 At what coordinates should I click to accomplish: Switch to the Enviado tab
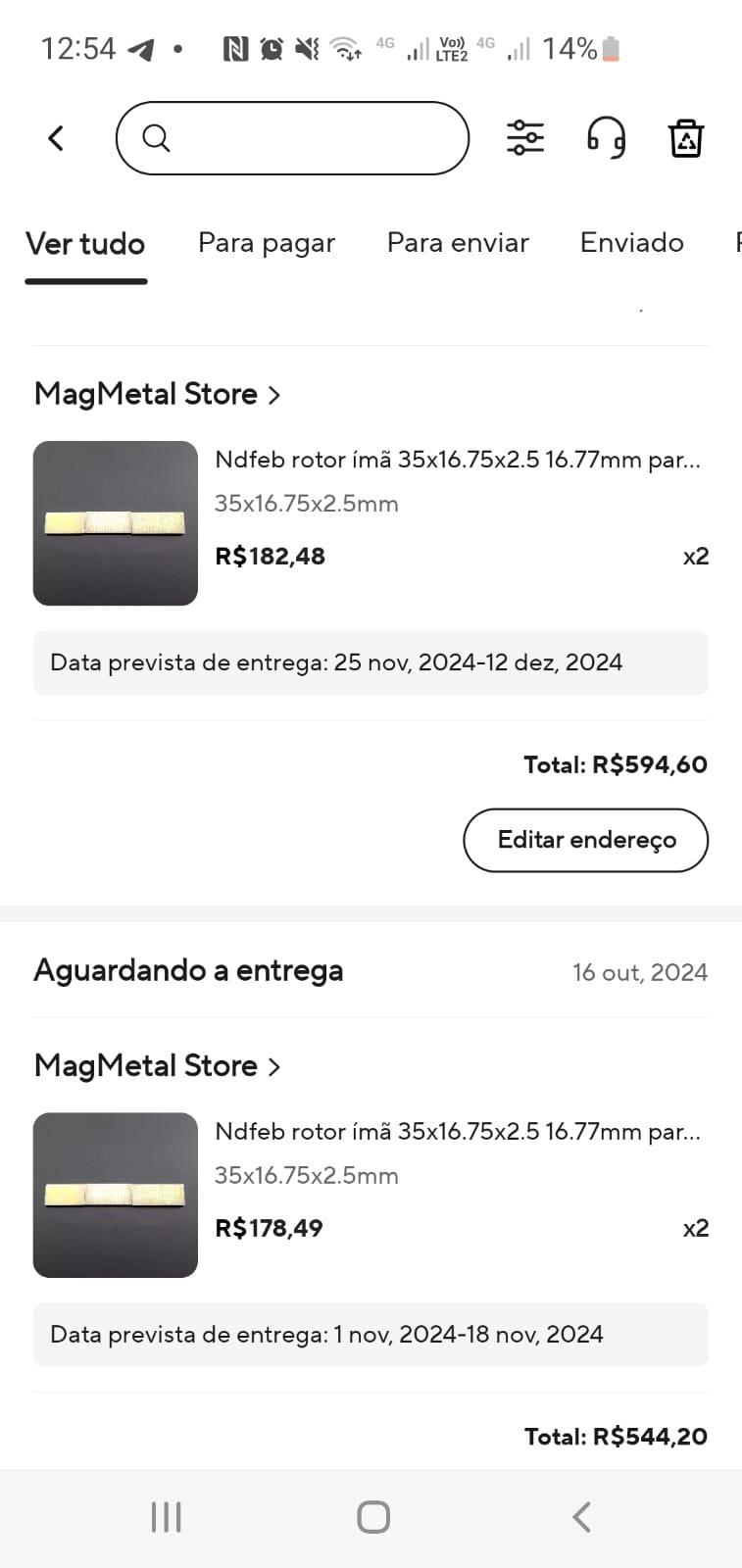point(632,243)
